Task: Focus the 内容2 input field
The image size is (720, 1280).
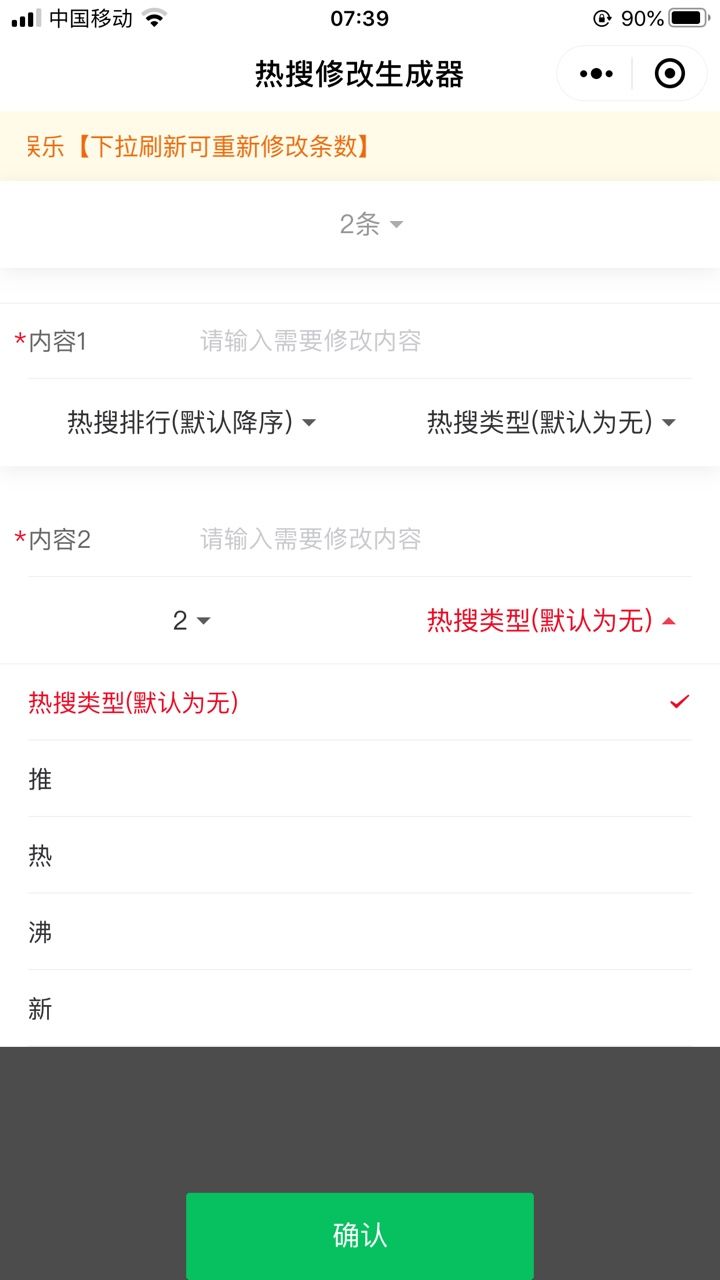Action: [x=440, y=539]
